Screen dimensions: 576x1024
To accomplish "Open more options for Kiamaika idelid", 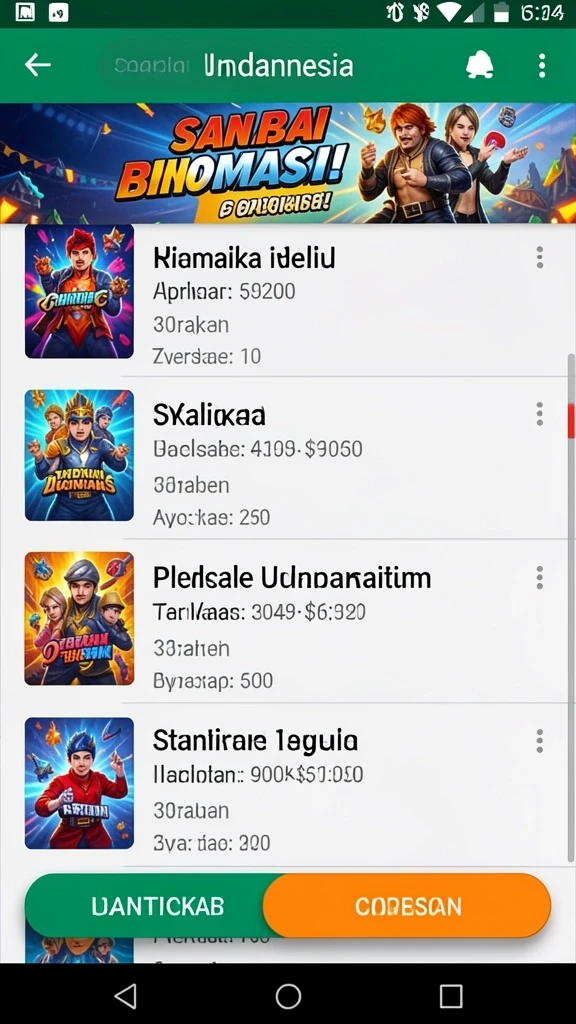I will coord(539,257).
